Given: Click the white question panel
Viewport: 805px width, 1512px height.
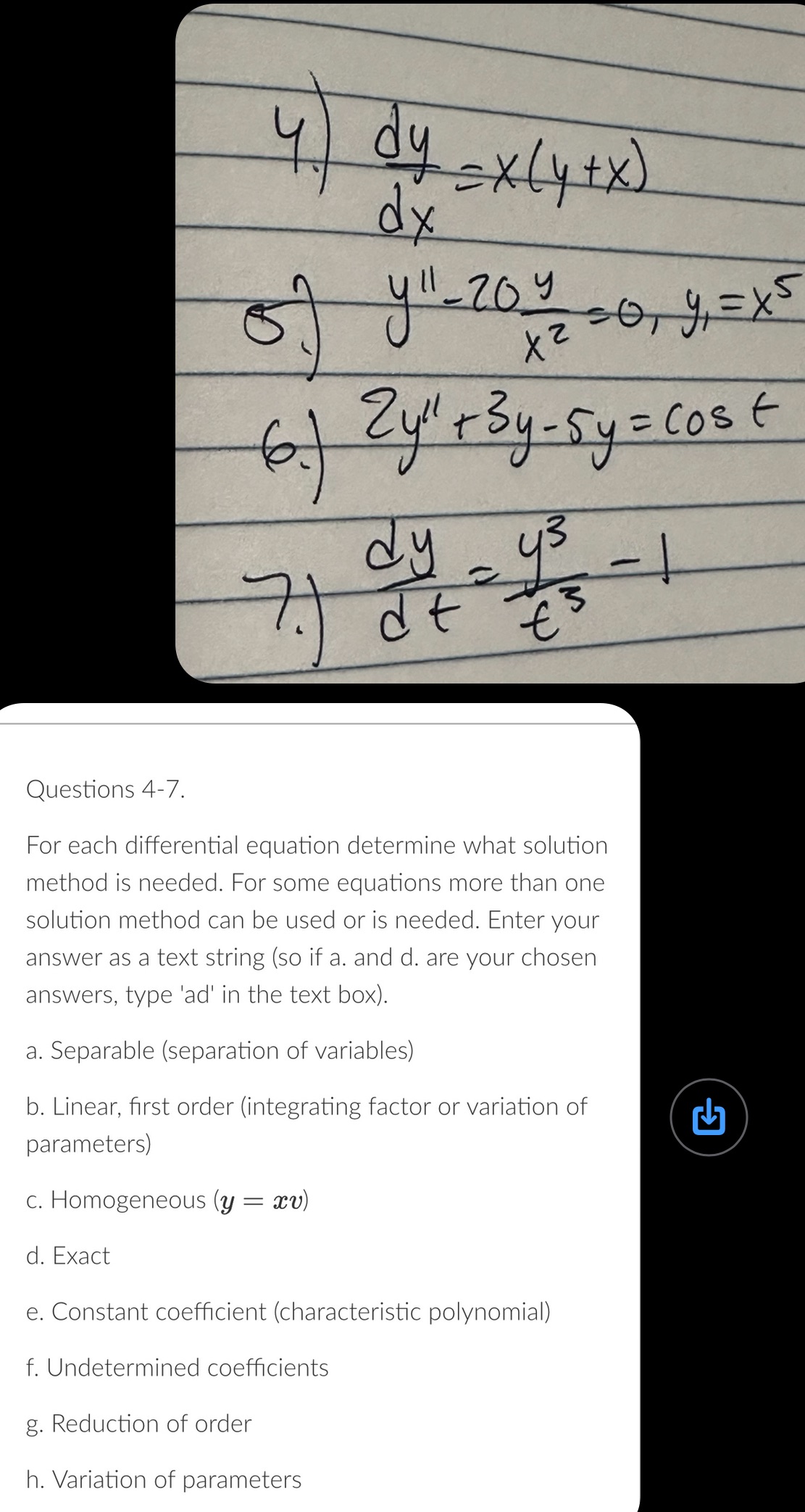Looking at the screenshot, I should click(x=319, y=1160).
